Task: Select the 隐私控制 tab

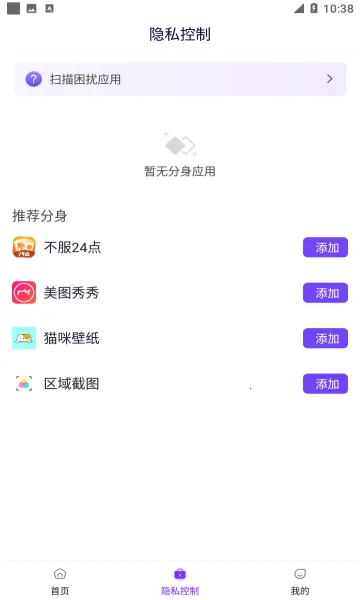Action: pos(180,581)
